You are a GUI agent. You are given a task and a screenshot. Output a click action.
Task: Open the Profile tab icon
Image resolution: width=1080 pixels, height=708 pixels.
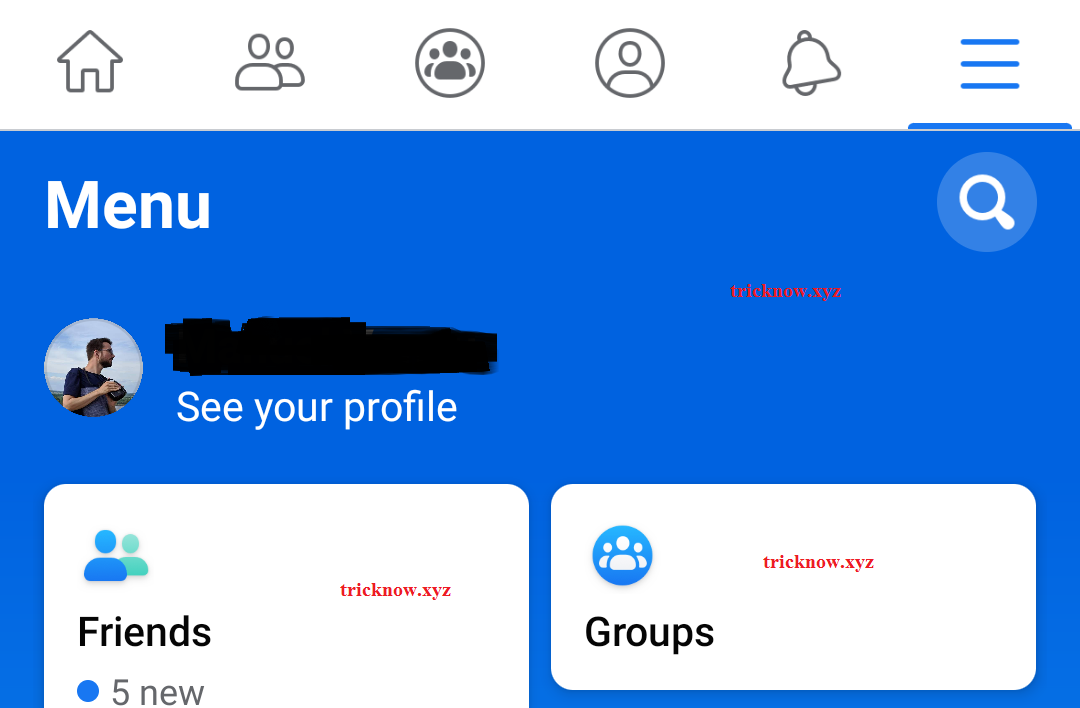coord(630,63)
